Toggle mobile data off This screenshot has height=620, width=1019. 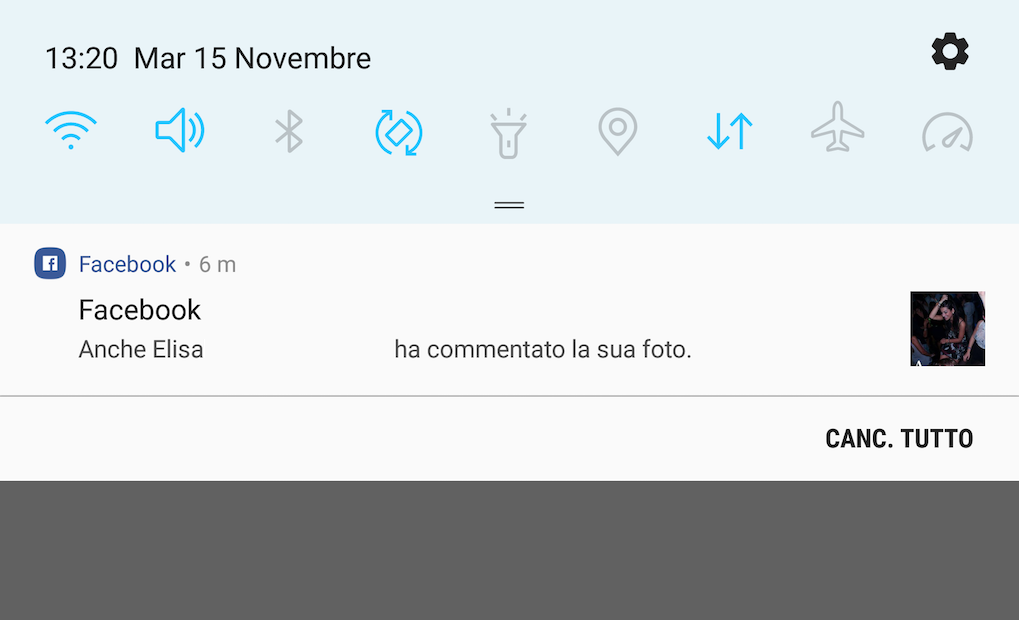729,131
